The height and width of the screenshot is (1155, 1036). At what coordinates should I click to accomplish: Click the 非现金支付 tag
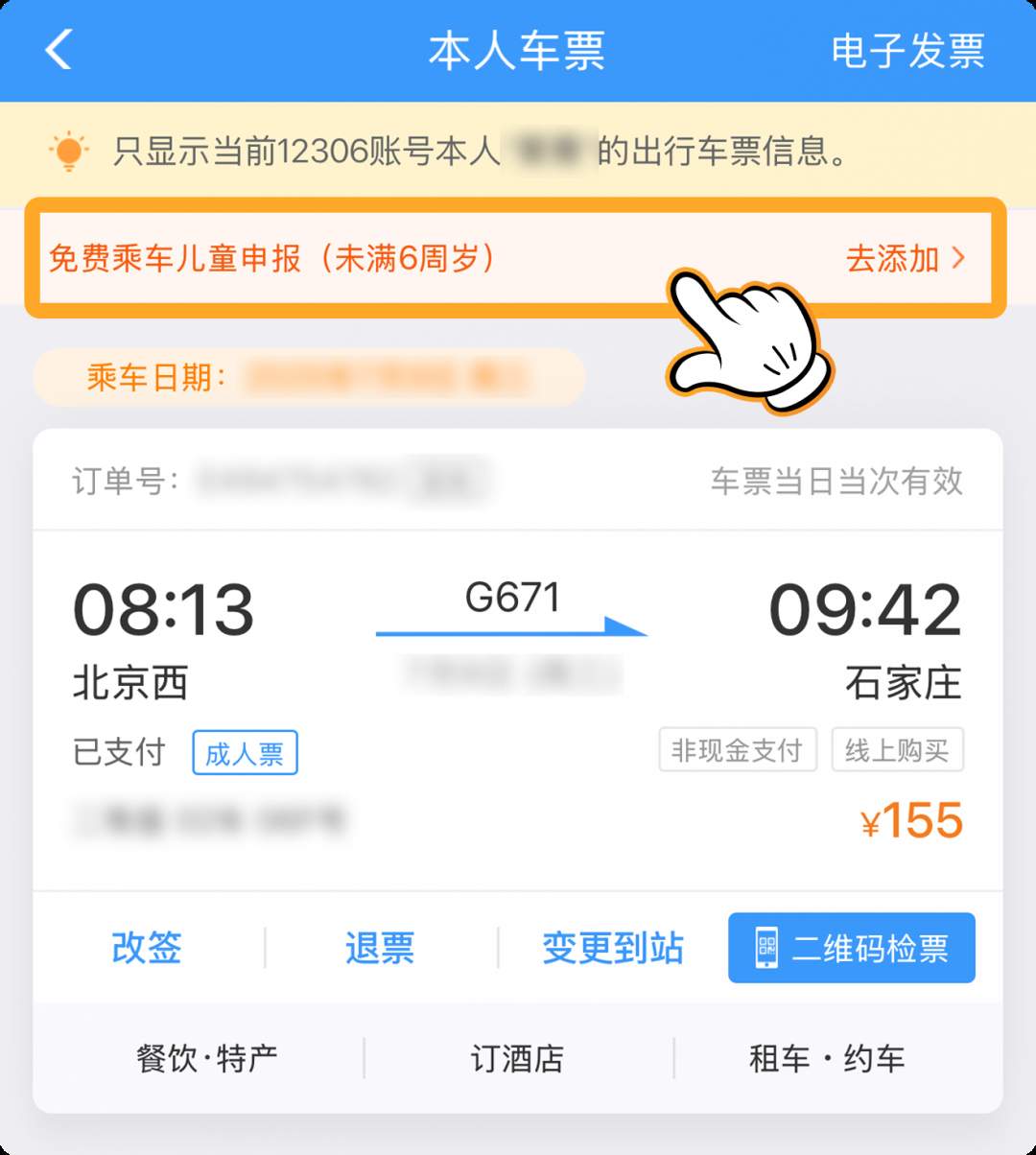tap(737, 751)
